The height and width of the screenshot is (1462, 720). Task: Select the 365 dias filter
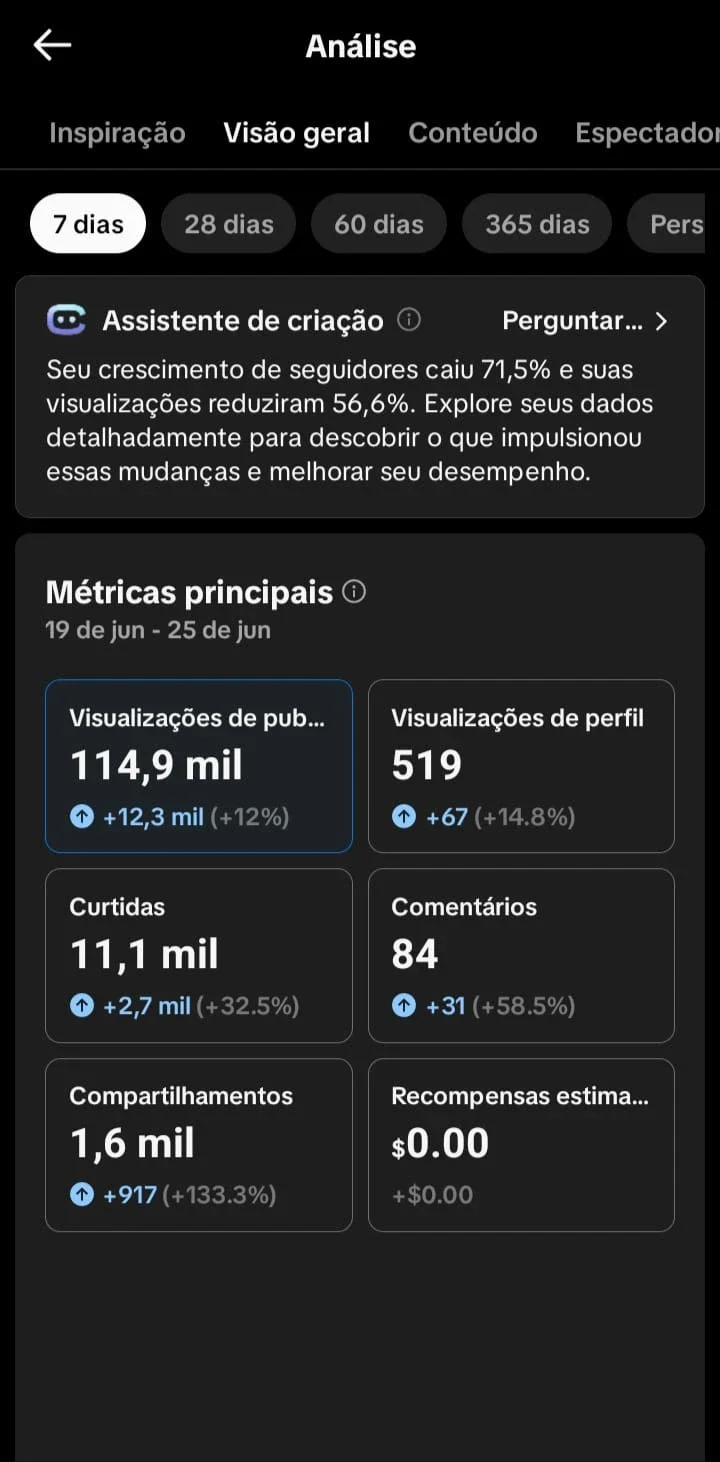click(x=537, y=224)
